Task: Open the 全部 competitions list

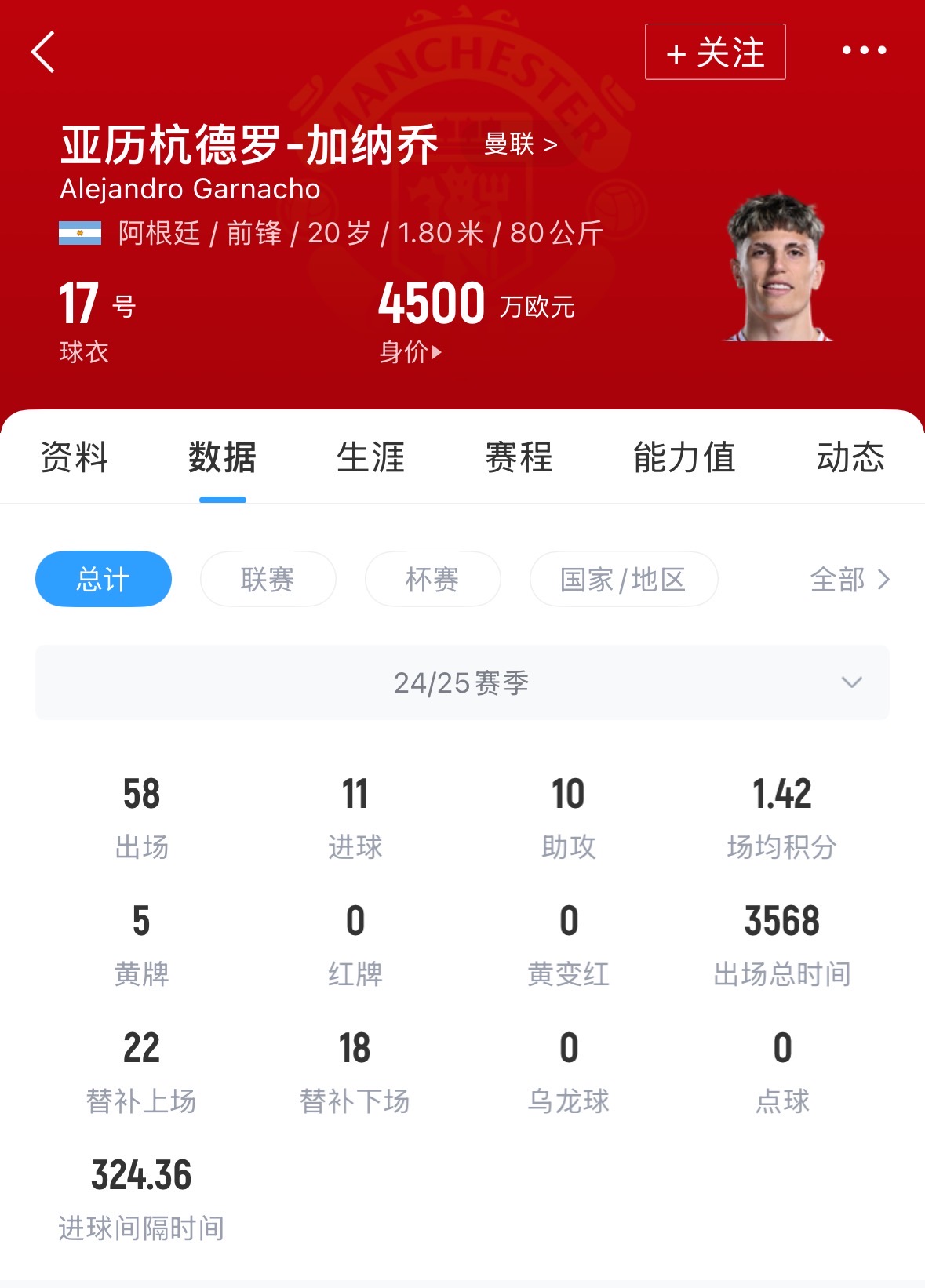Action: click(x=850, y=580)
